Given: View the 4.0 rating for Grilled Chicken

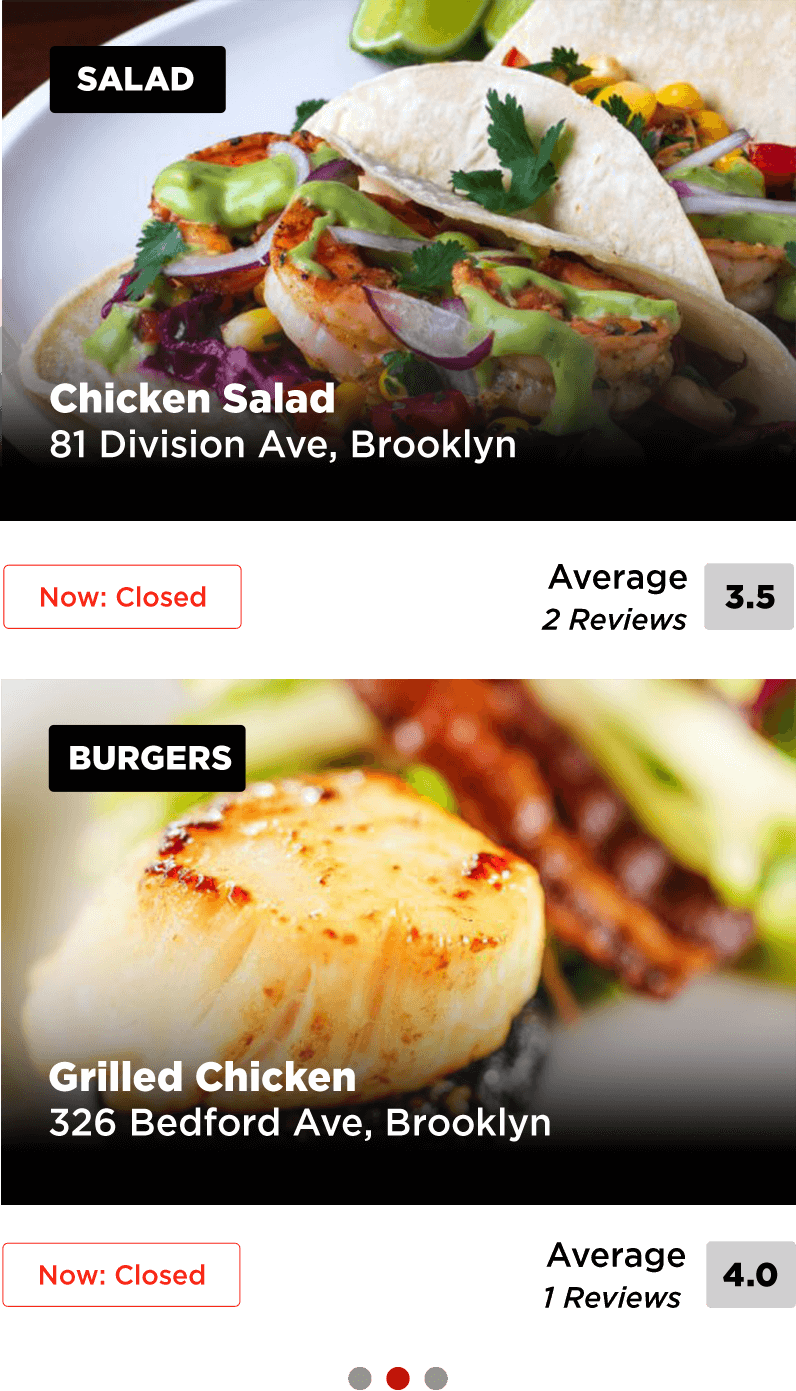Looking at the screenshot, I should [x=750, y=1275].
